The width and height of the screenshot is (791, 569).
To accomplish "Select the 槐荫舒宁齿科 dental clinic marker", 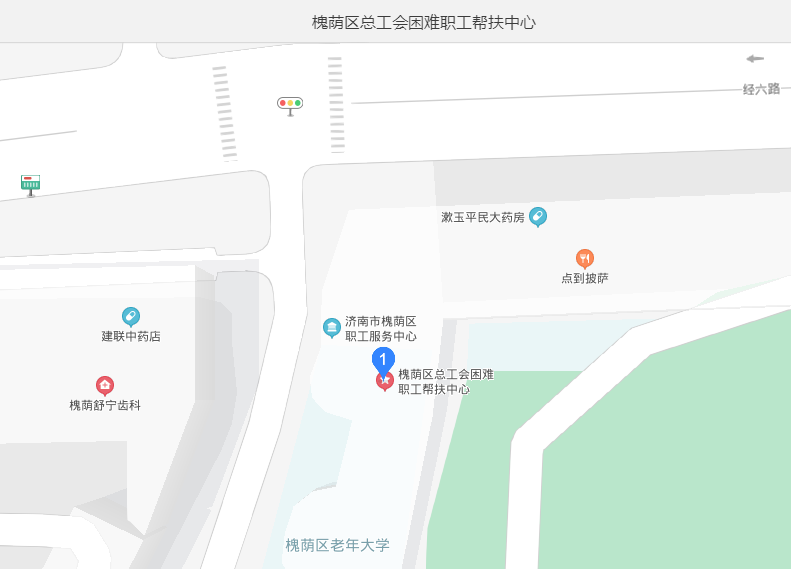I will pyautogui.click(x=105, y=385).
